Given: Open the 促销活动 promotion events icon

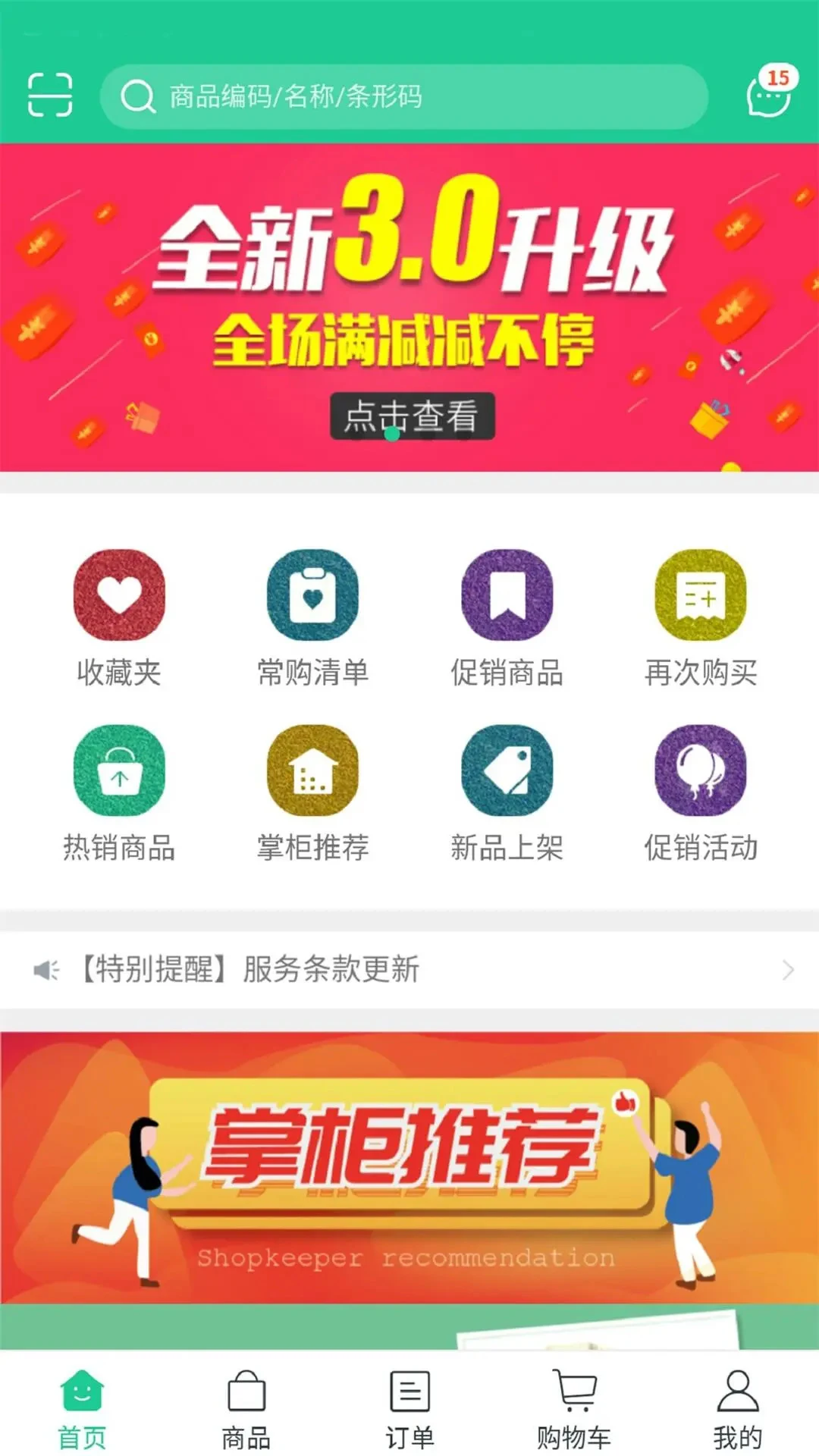Looking at the screenshot, I should pyautogui.click(x=701, y=770).
